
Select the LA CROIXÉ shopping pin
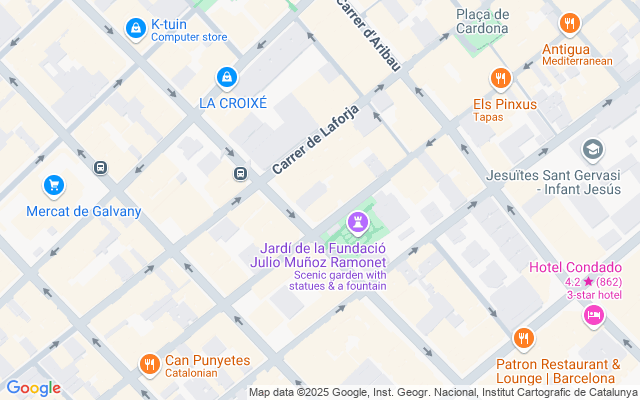click(x=228, y=77)
